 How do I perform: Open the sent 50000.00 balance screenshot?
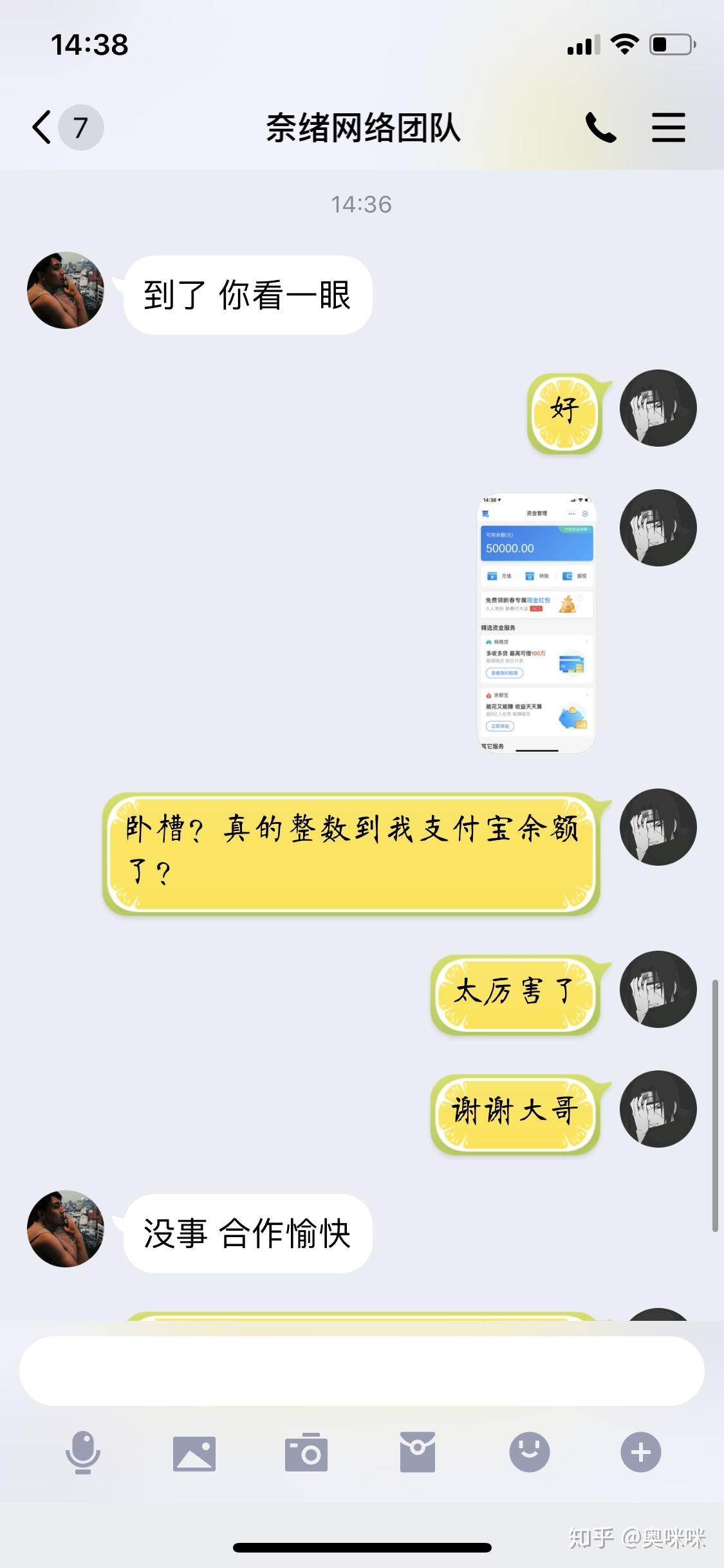click(x=536, y=623)
